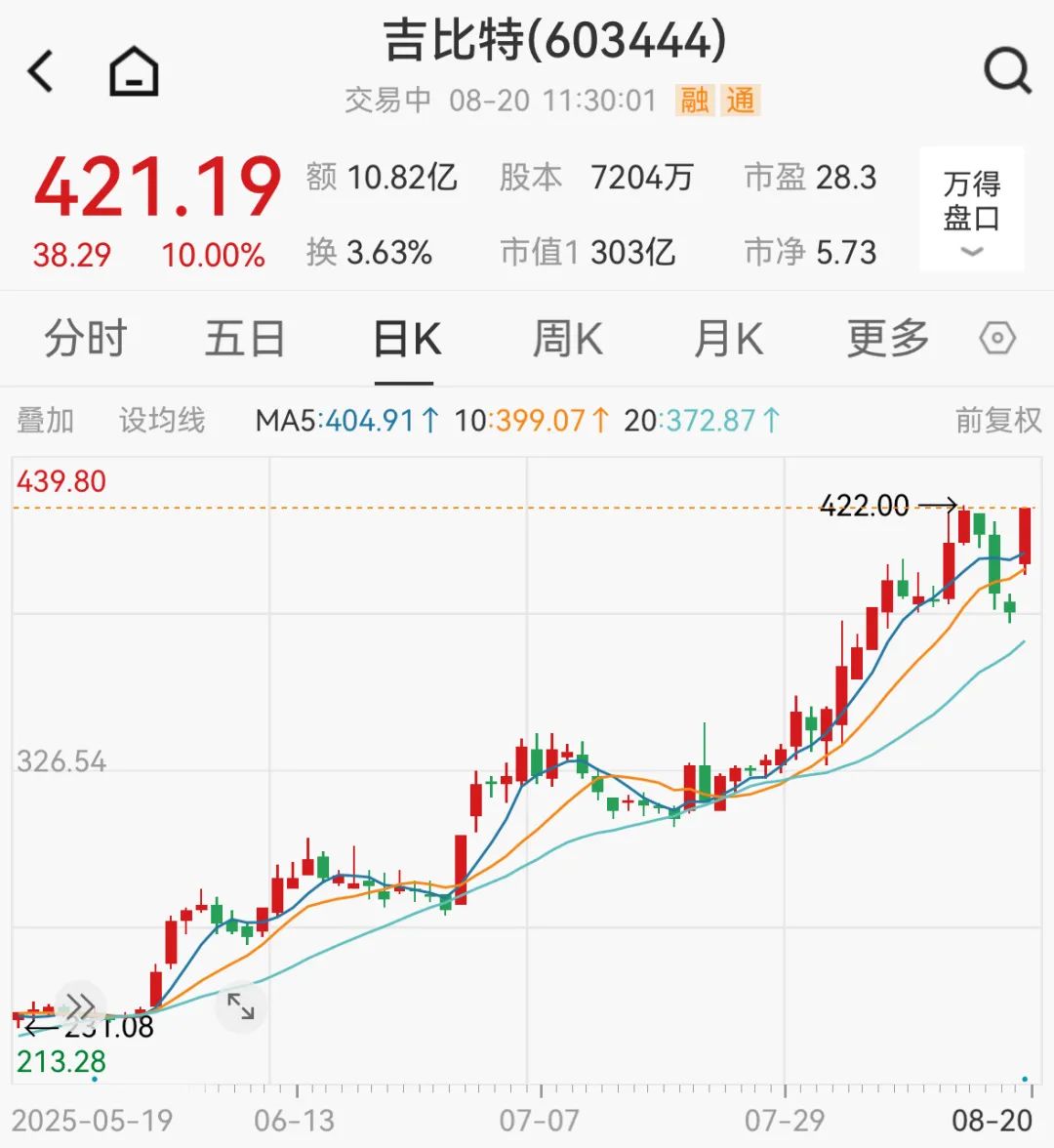Viewport: 1054px width, 1148px height.
Task: Change the 前复权 adjustment mode
Action: click(x=997, y=421)
